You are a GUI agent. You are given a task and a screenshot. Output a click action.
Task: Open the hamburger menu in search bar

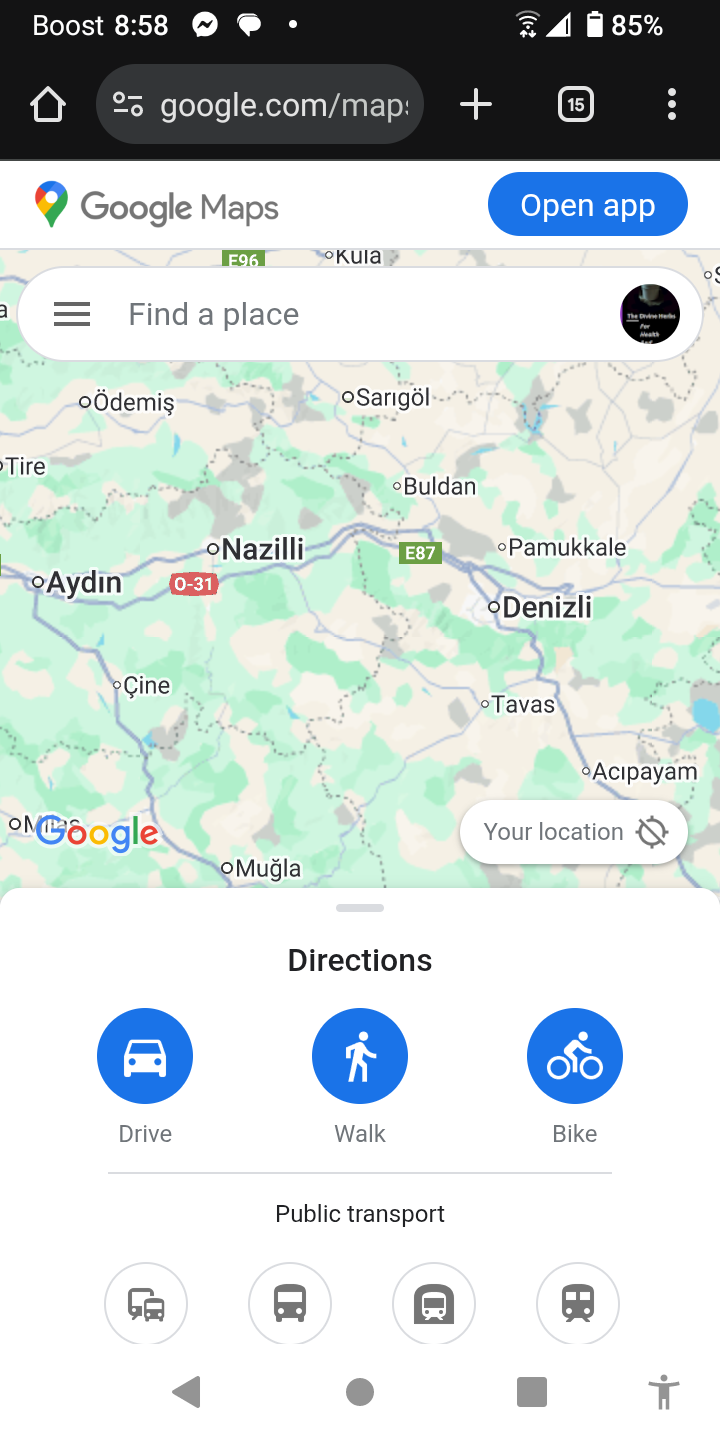72,315
